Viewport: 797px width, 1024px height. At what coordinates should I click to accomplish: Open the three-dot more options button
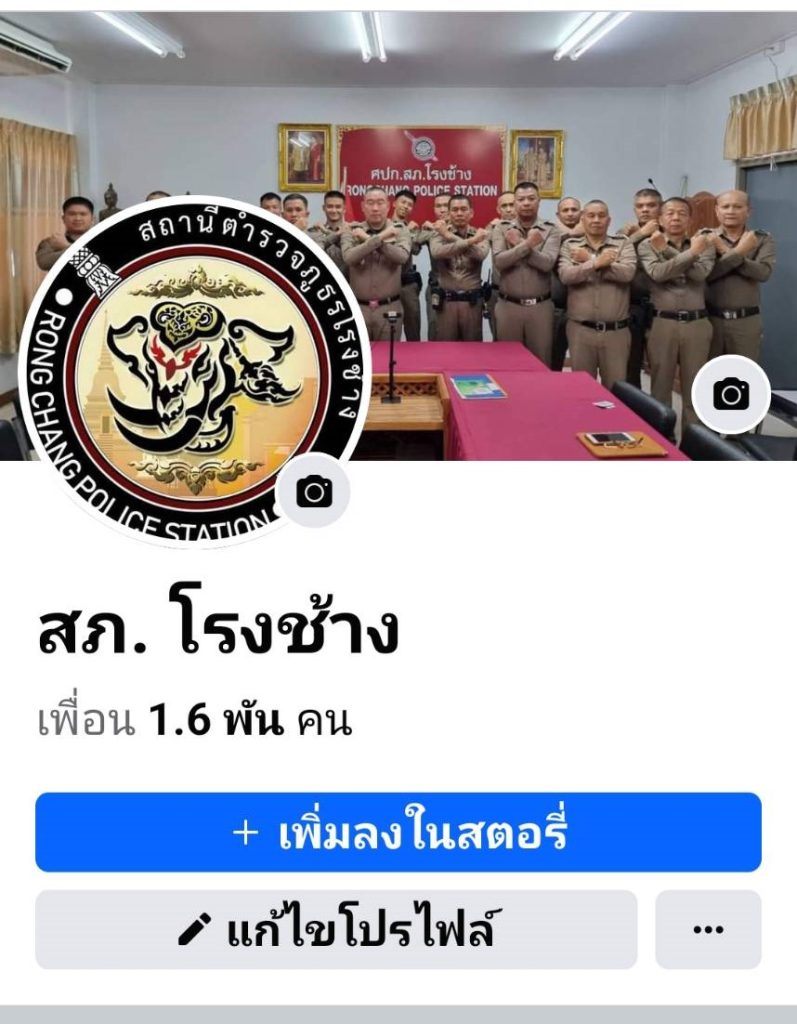pyautogui.click(x=708, y=930)
